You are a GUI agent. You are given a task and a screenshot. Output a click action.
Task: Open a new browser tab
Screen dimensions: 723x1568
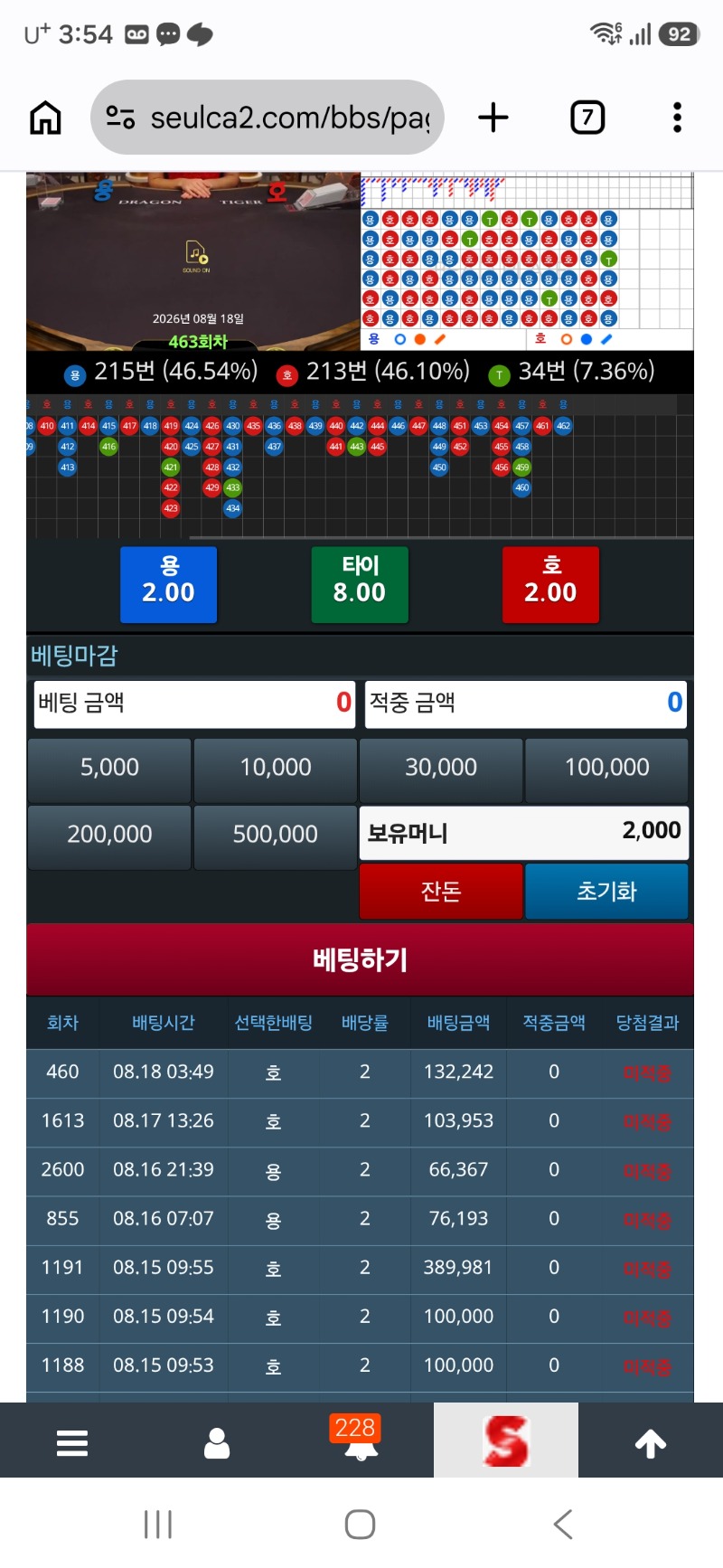[493, 118]
